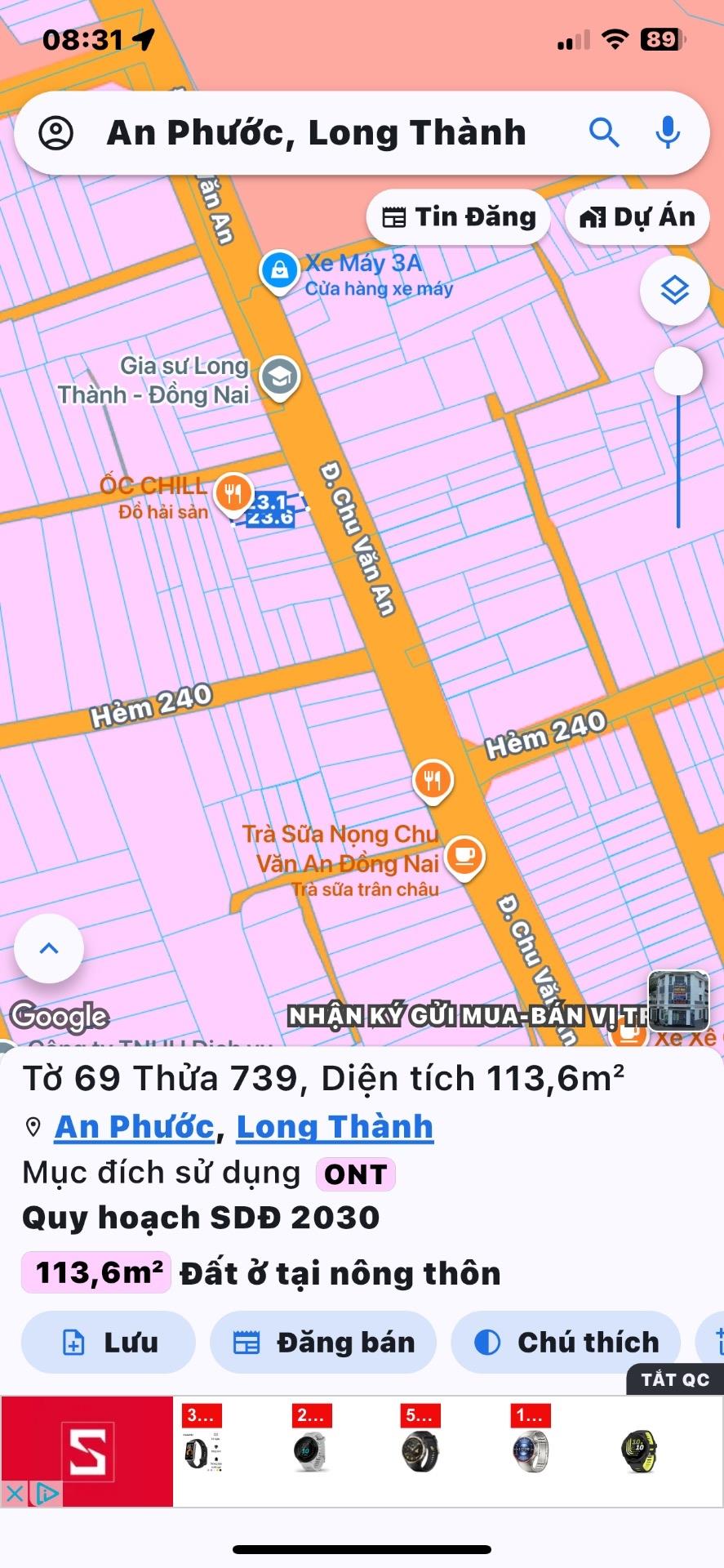
Task: Open the profile account icon
Action: [56, 132]
